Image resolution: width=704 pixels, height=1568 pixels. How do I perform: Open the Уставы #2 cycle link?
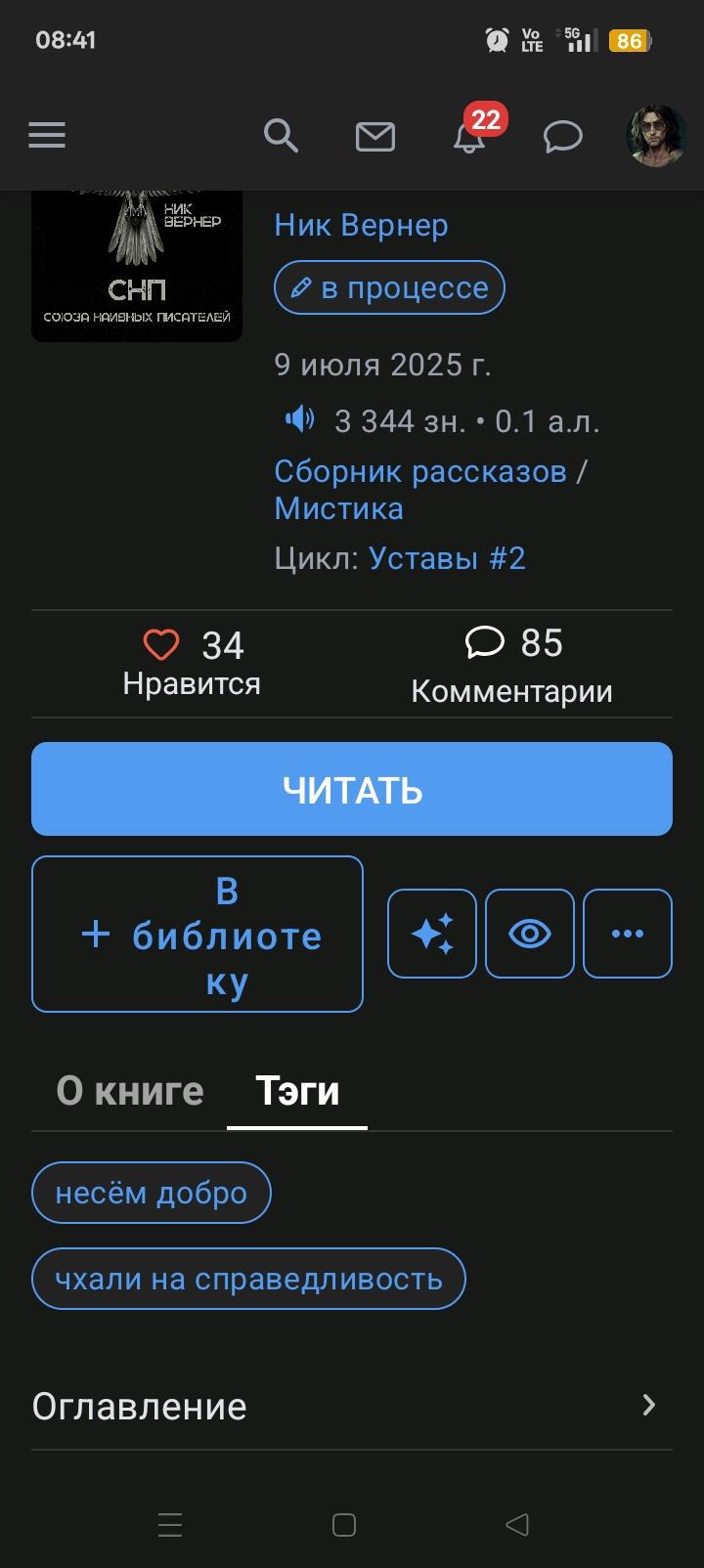pyautogui.click(x=447, y=558)
